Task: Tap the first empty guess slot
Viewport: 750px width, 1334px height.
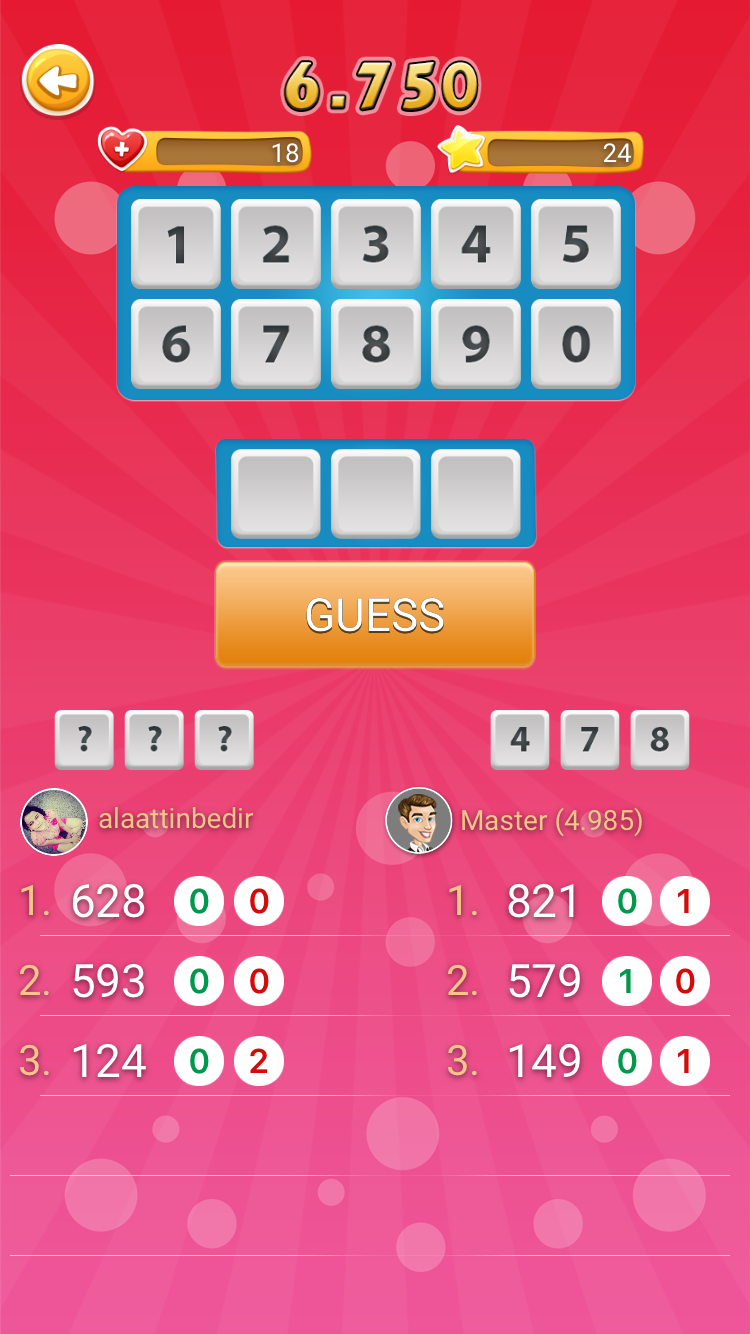Action: tap(276, 494)
